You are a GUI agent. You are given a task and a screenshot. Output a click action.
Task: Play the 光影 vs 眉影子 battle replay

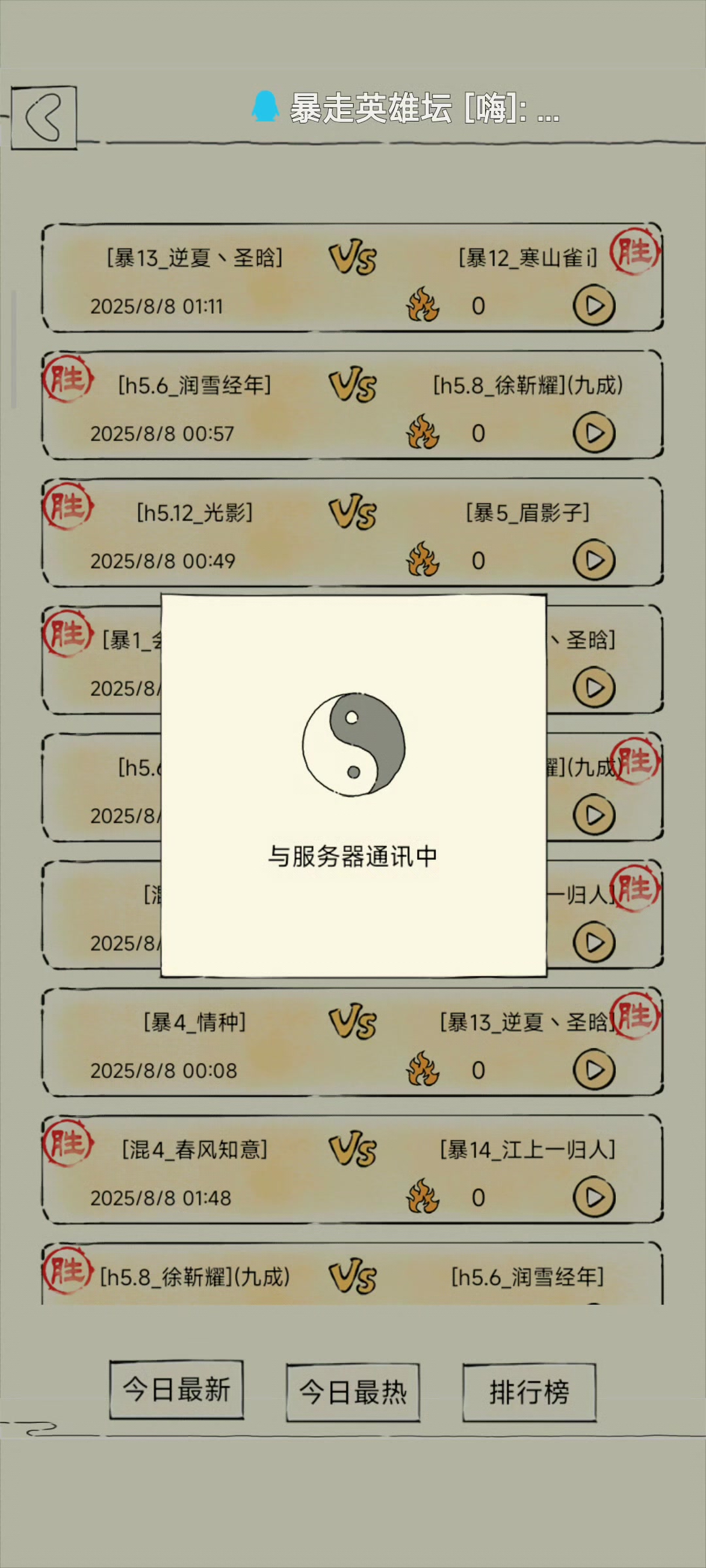pos(594,561)
